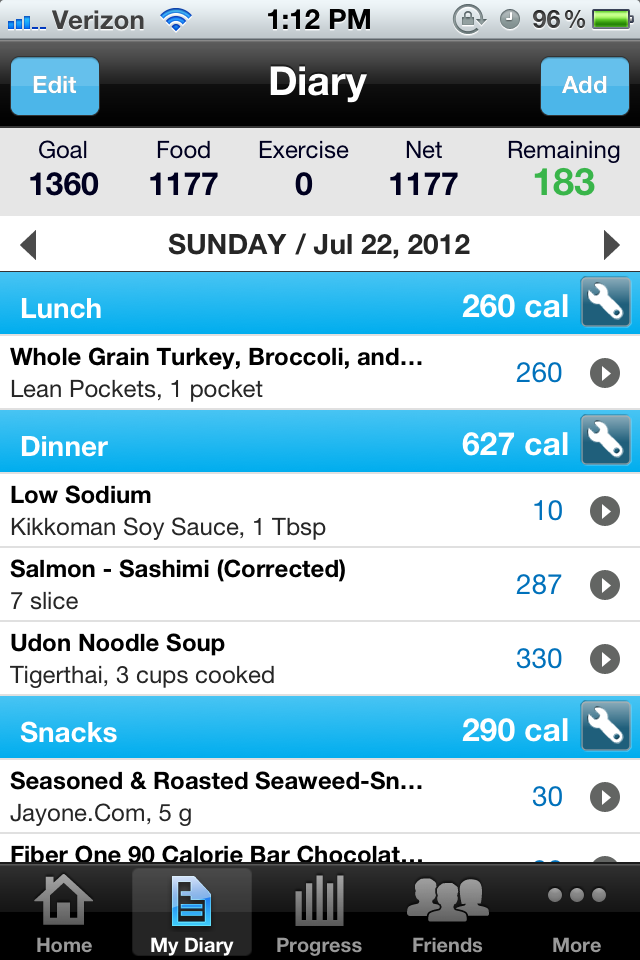Switch to the Progress tab

tap(319, 914)
